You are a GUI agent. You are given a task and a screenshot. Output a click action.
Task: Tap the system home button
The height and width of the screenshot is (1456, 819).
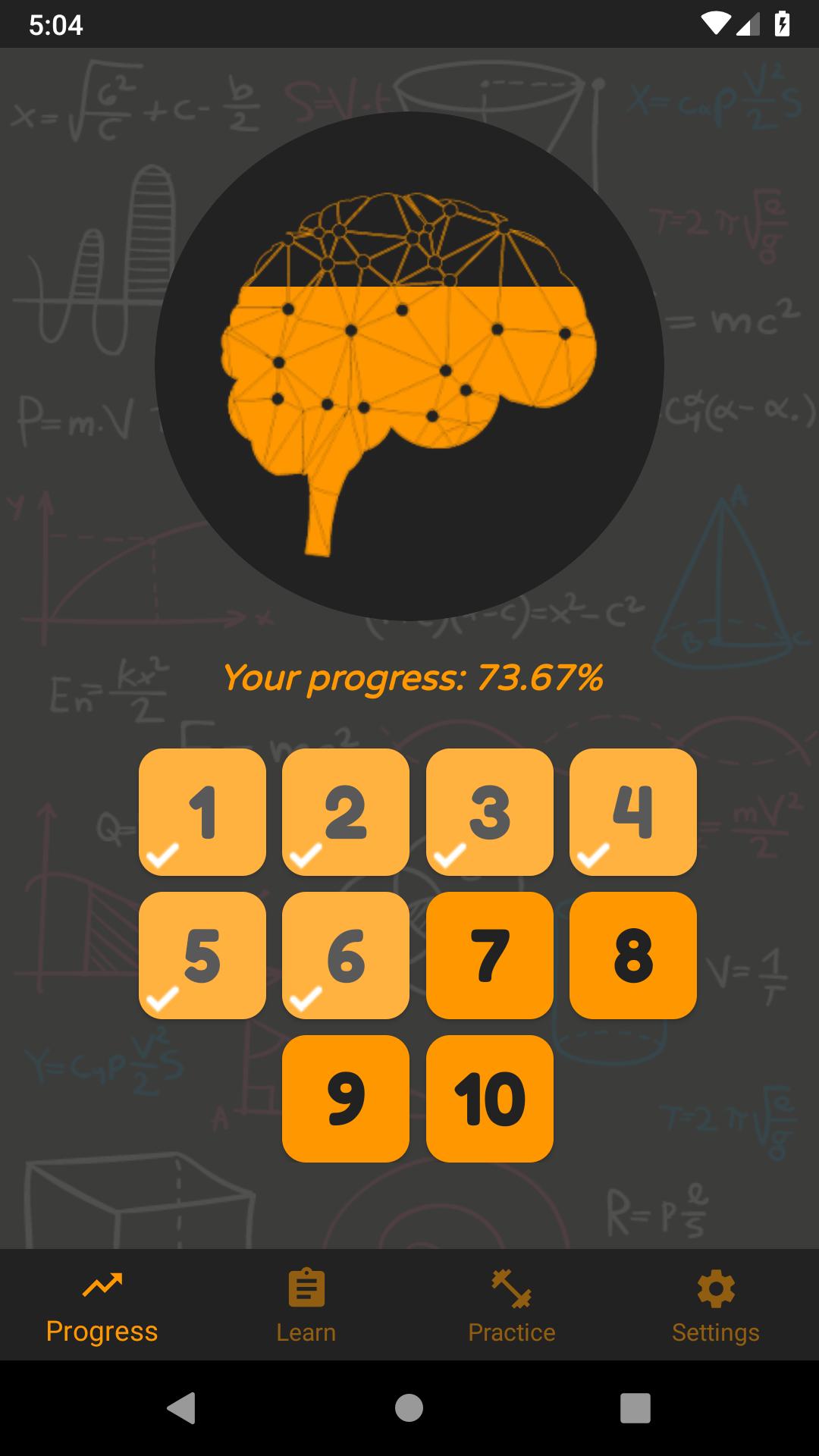(x=409, y=1408)
